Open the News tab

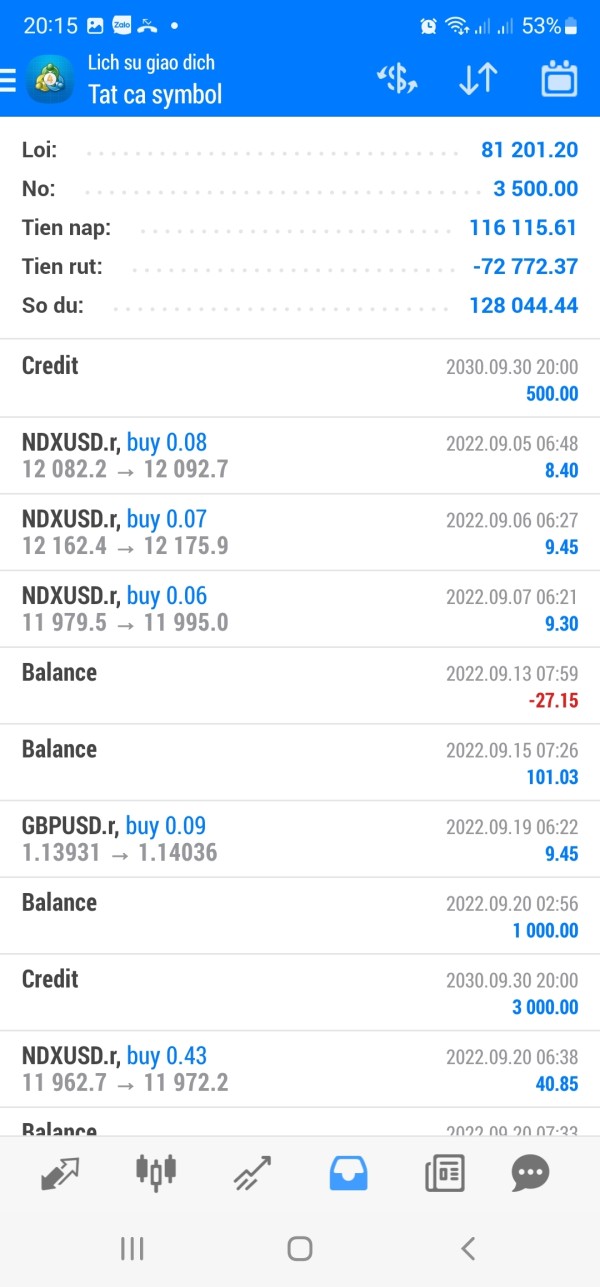point(444,1173)
